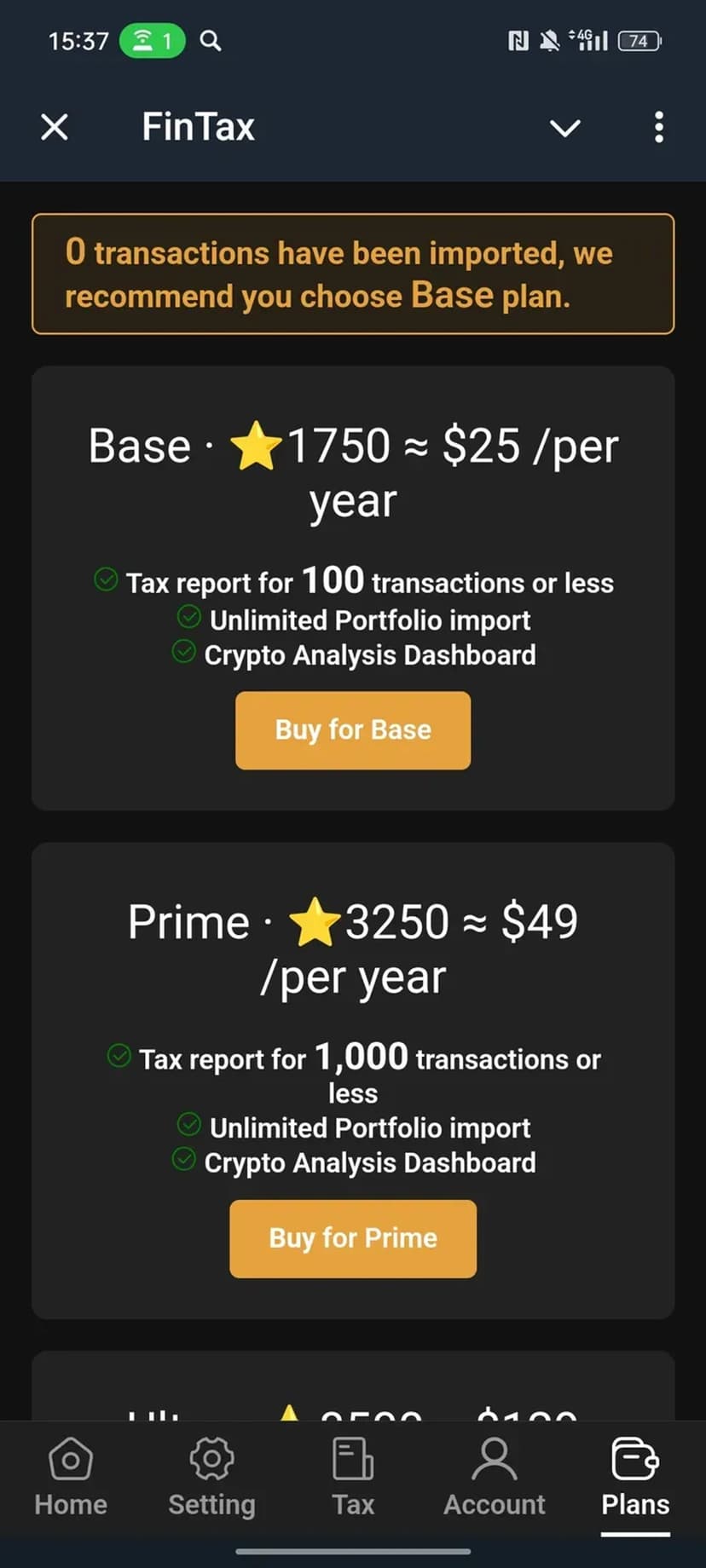Expand the chevron dropdown in header
This screenshot has width=706, height=1568.
564,128
